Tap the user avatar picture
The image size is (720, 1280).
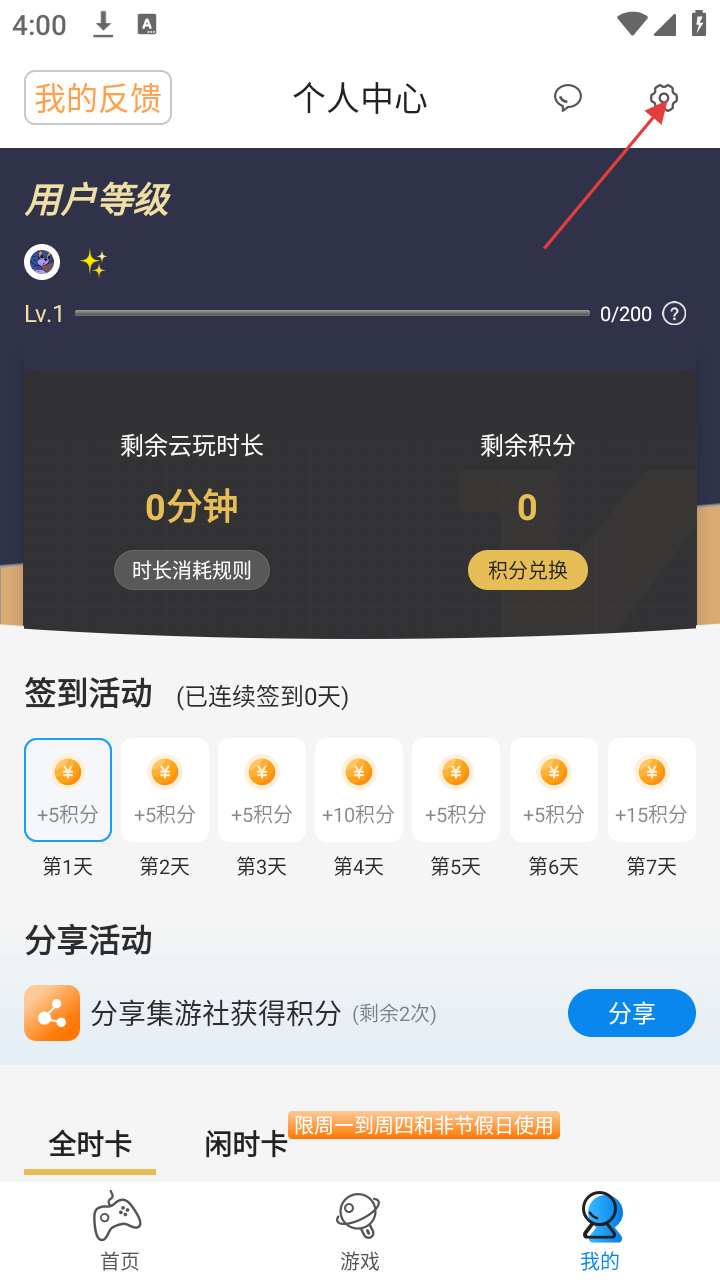click(42, 262)
